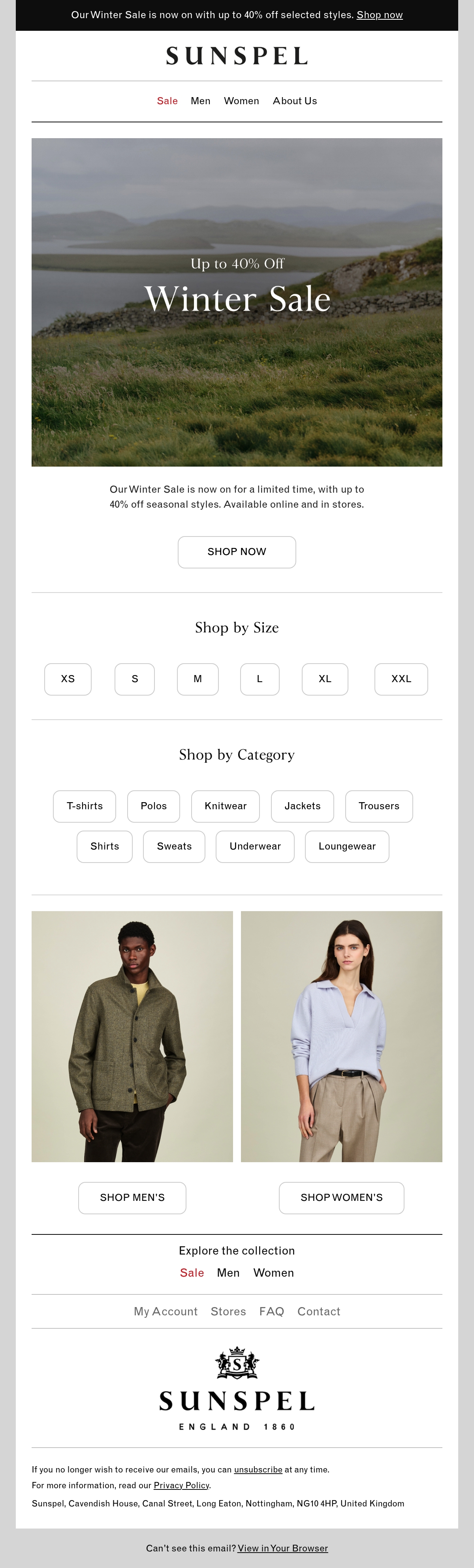Browse the T-shirts category
474x1568 pixels.
(85, 807)
